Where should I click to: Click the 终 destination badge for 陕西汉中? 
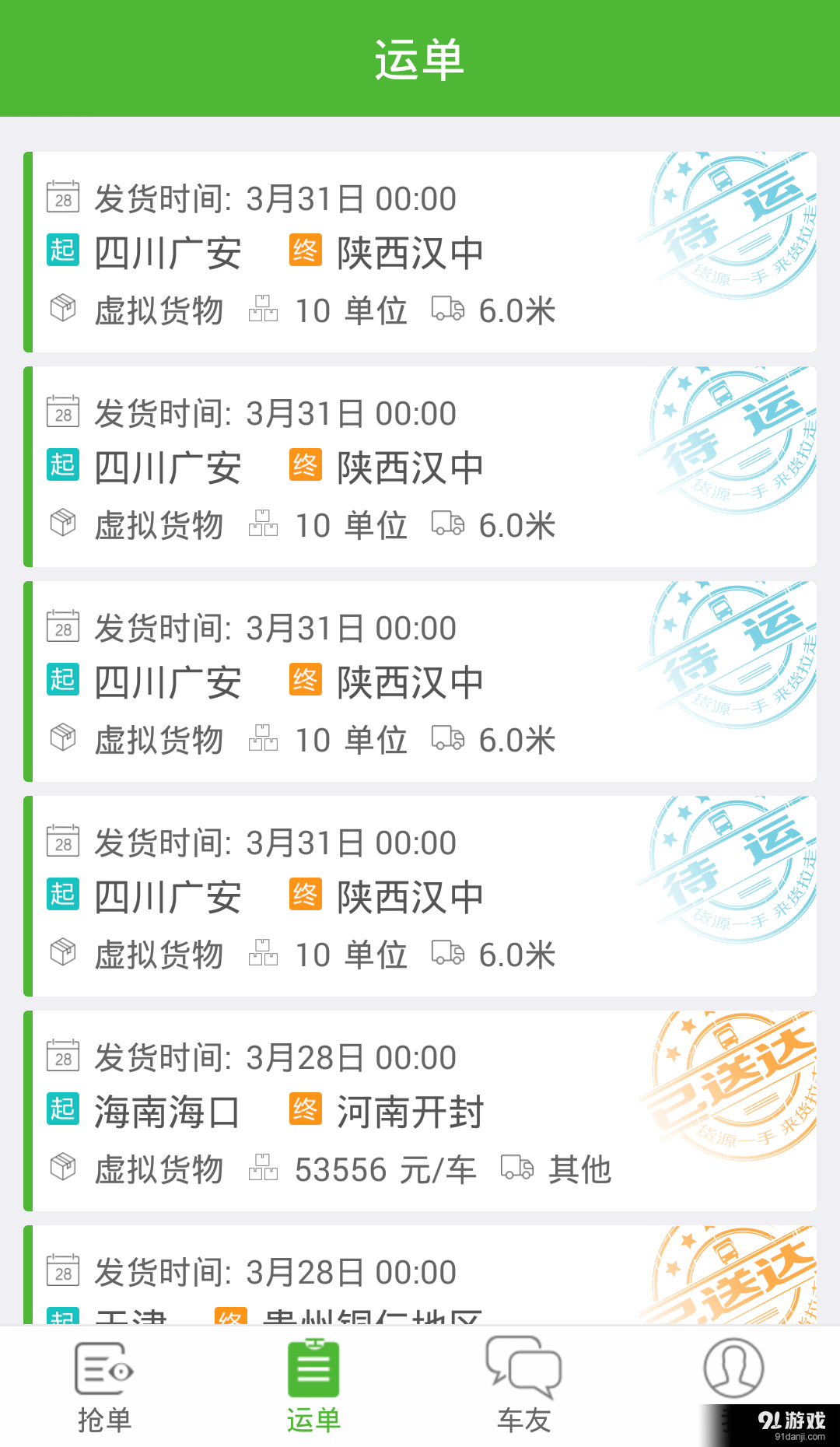[x=304, y=251]
